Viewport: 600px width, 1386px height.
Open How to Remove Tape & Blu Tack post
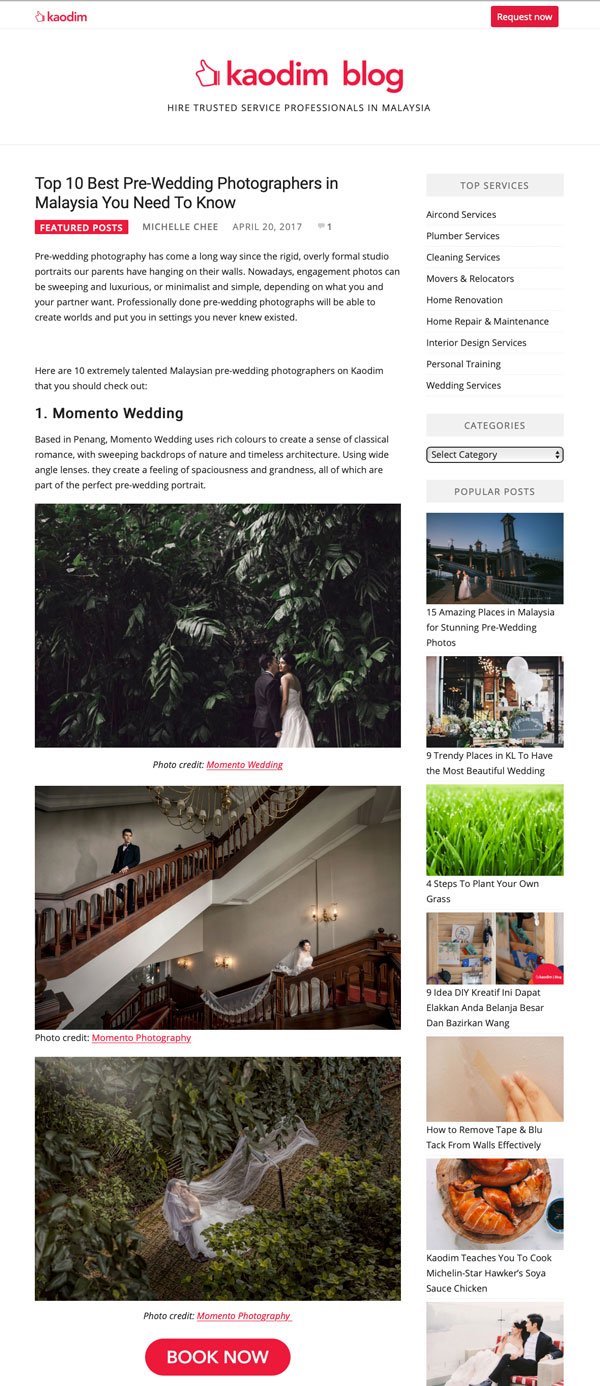click(484, 1137)
